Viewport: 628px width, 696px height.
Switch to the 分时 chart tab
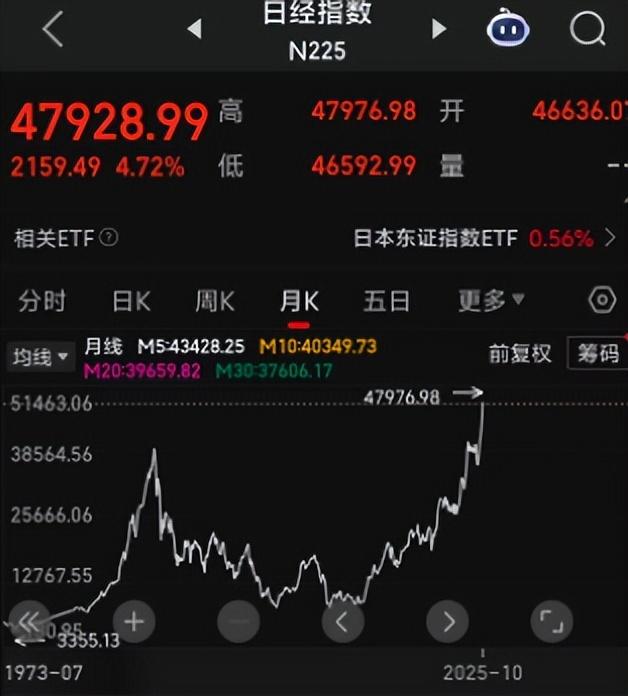41,300
